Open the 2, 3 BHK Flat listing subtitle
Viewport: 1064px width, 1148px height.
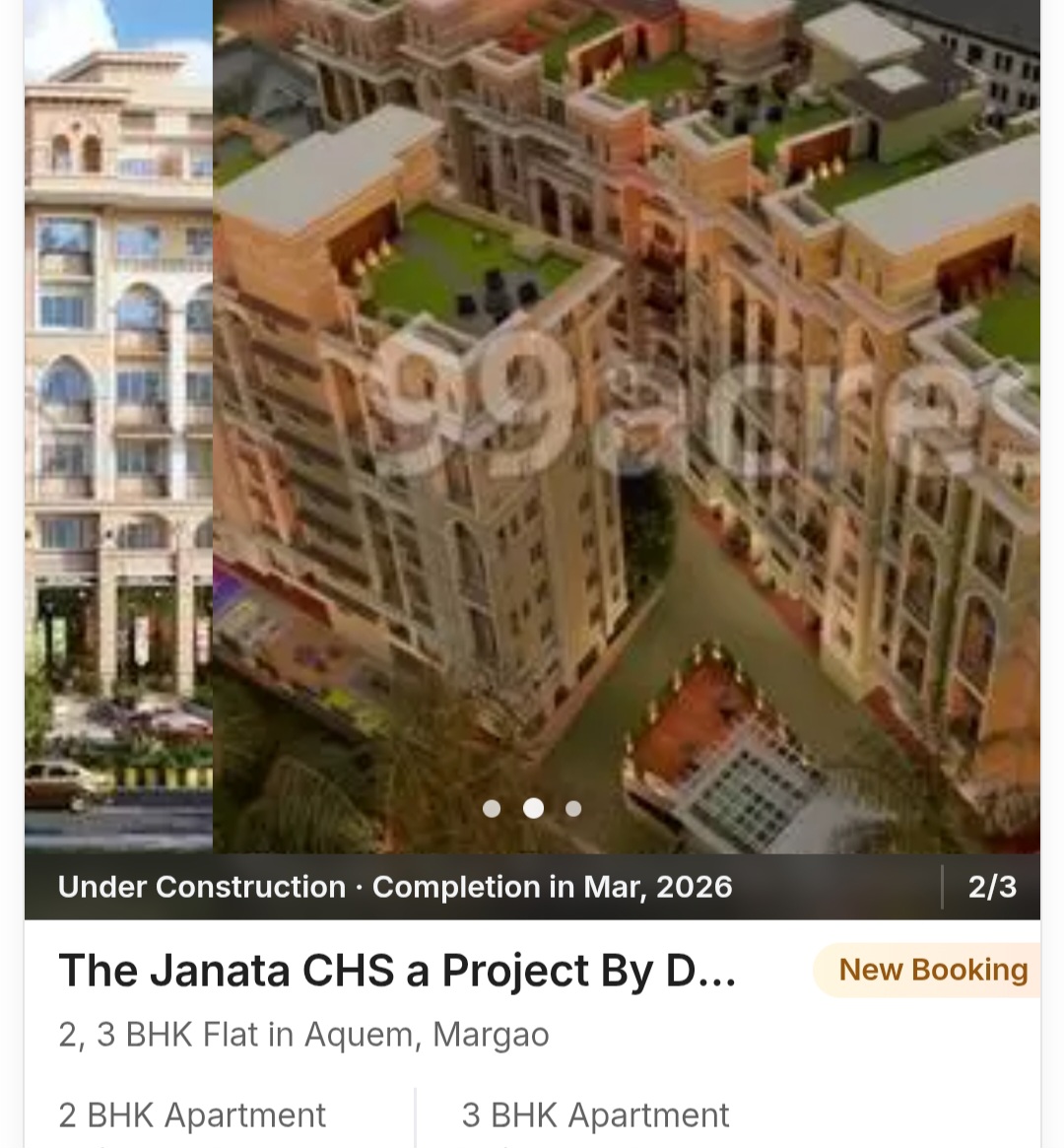[303, 1035]
